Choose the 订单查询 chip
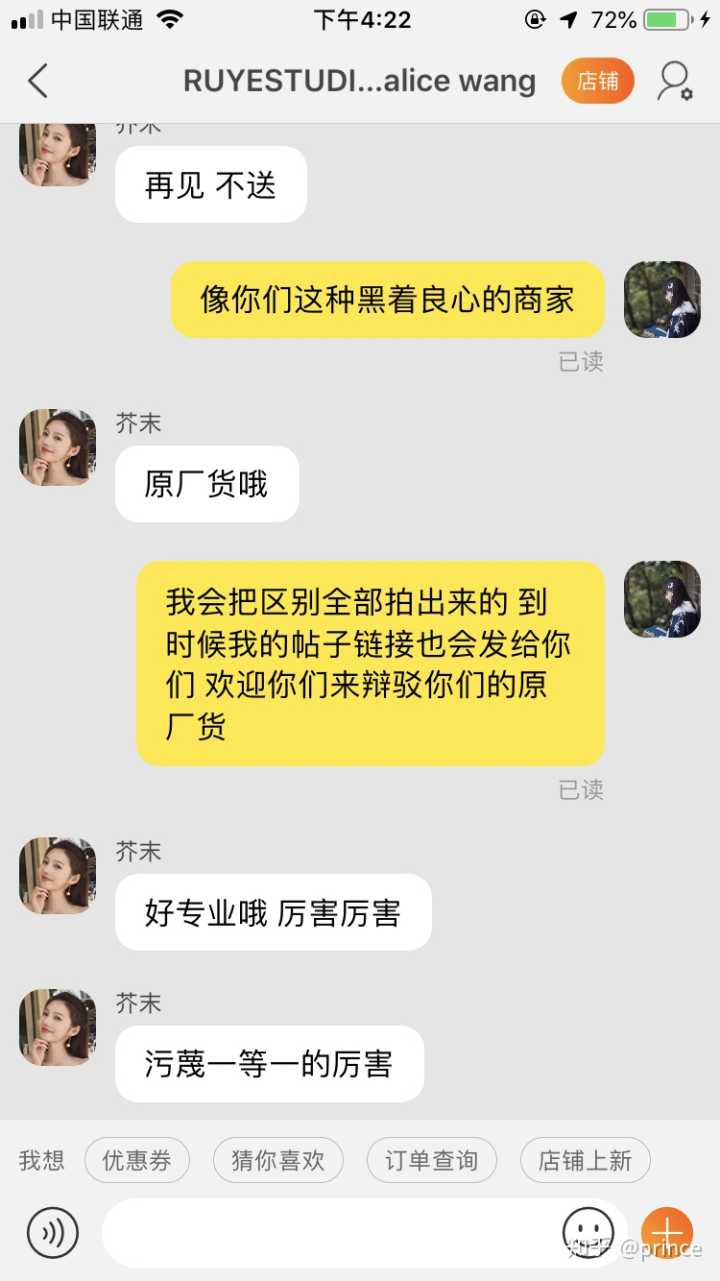 (x=431, y=1160)
